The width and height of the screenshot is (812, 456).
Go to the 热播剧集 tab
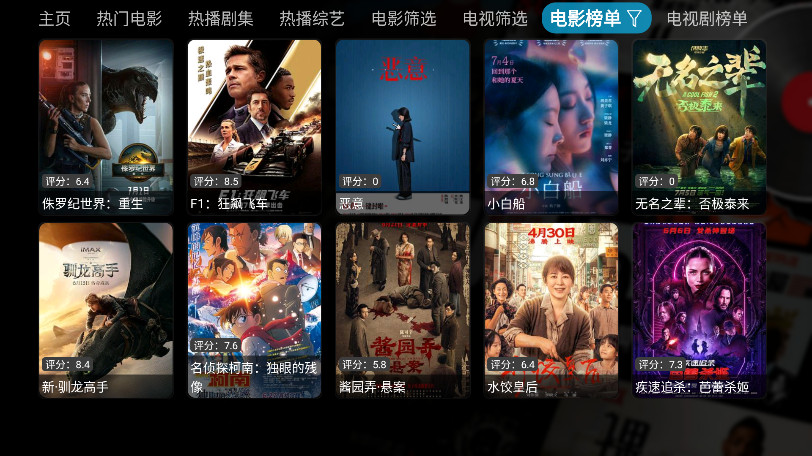pyautogui.click(x=220, y=18)
